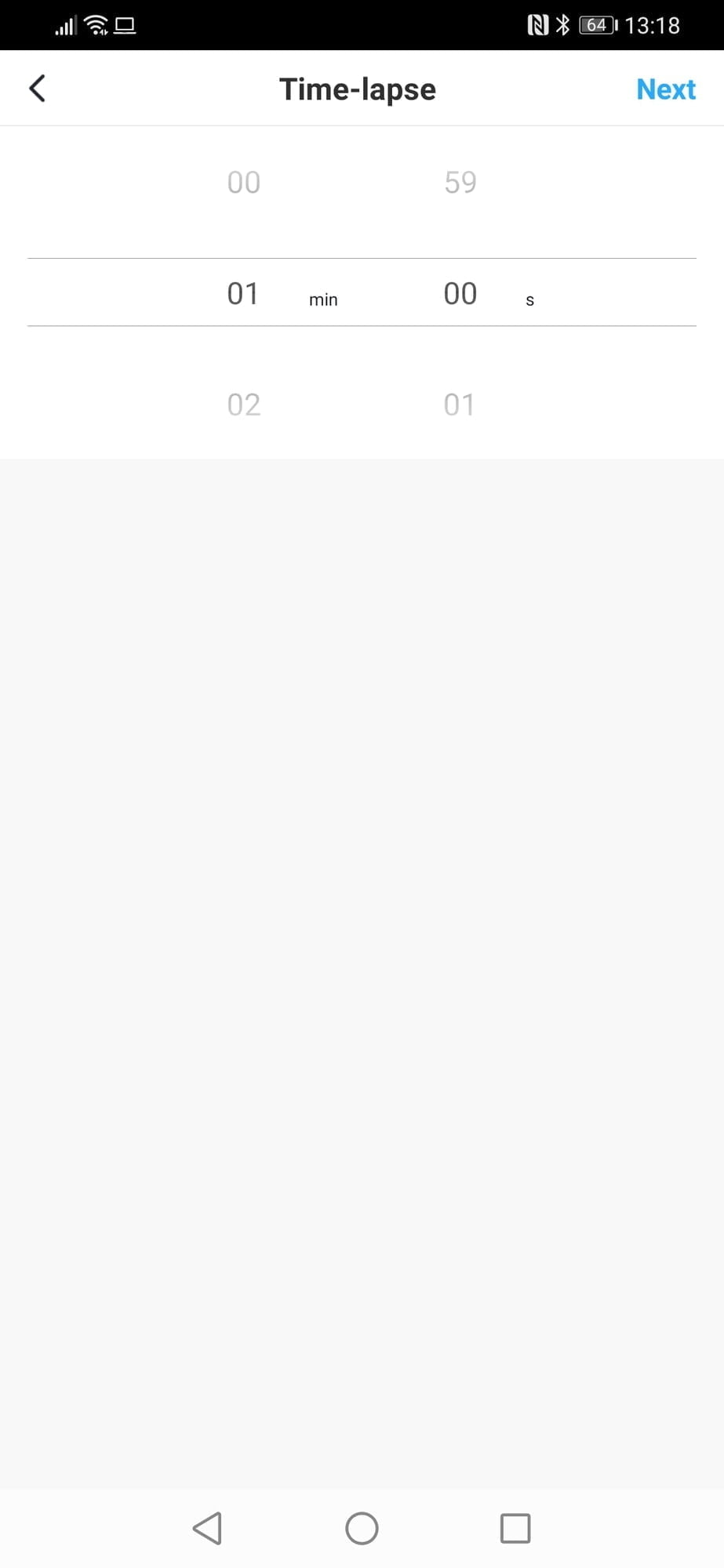The width and height of the screenshot is (724, 1568).
Task: Select 59 in the seconds picker
Action: [x=460, y=183]
